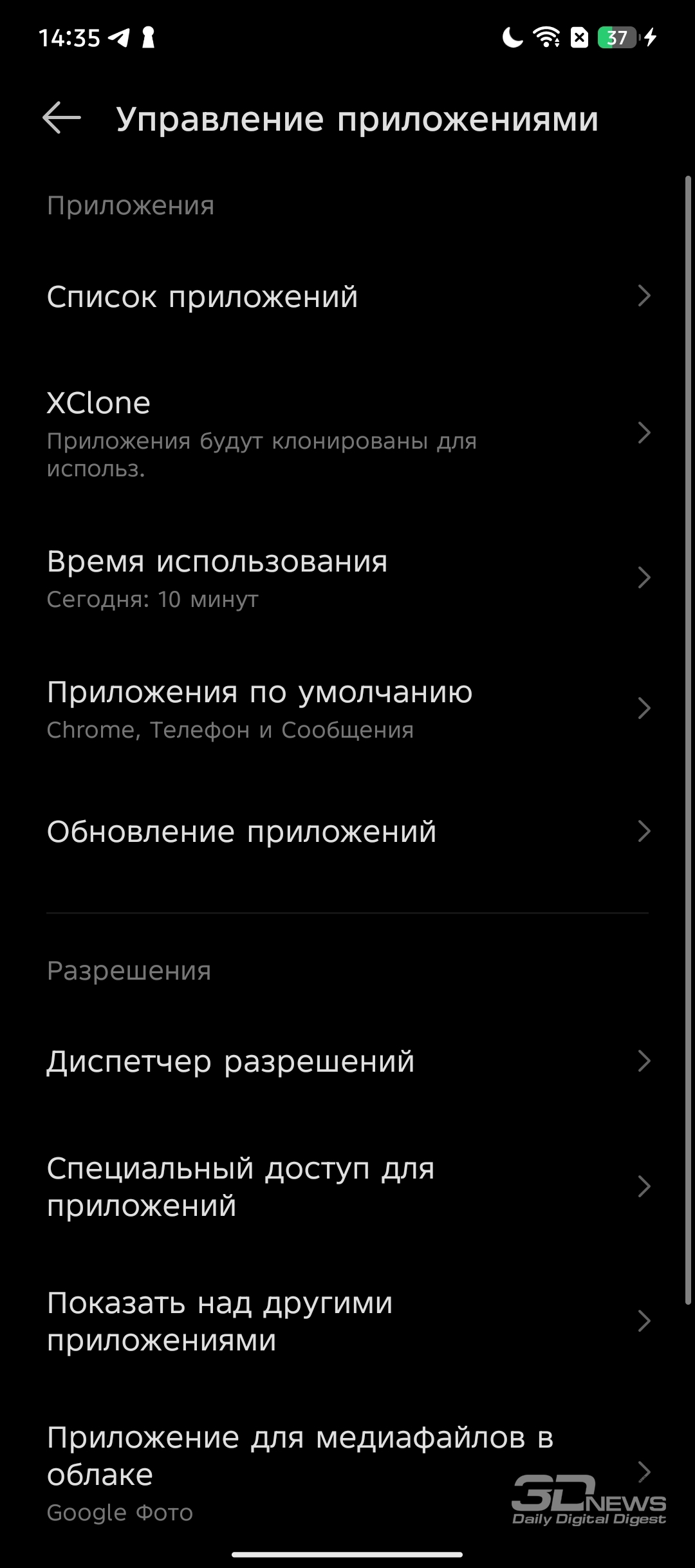Open Специальный доступ для приложений
The height and width of the screenshot is (1568, 695).
tap(347, 1186)
